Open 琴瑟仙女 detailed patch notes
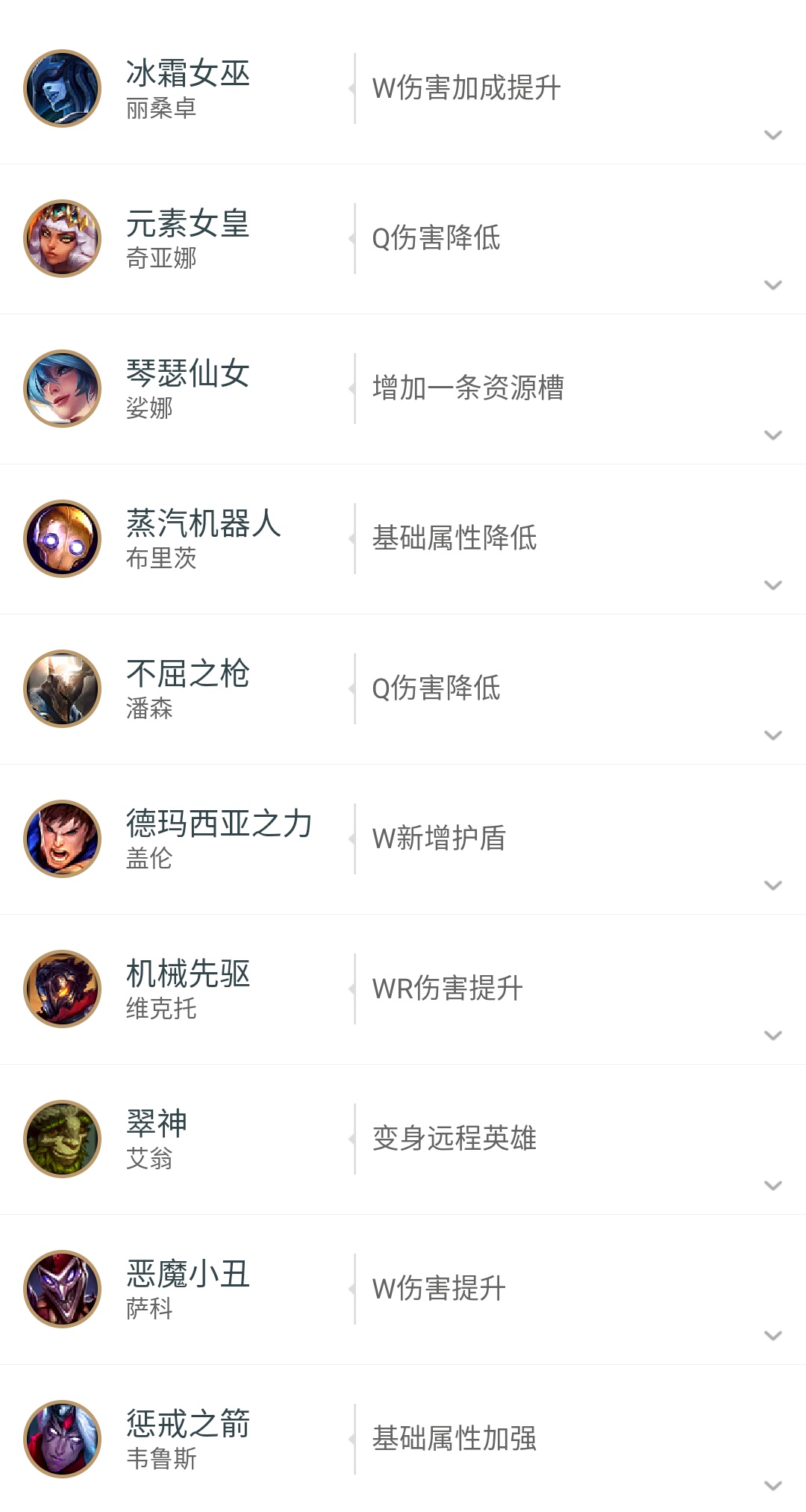Screen dimensions: 806x1512 click(x=772, y=435)
